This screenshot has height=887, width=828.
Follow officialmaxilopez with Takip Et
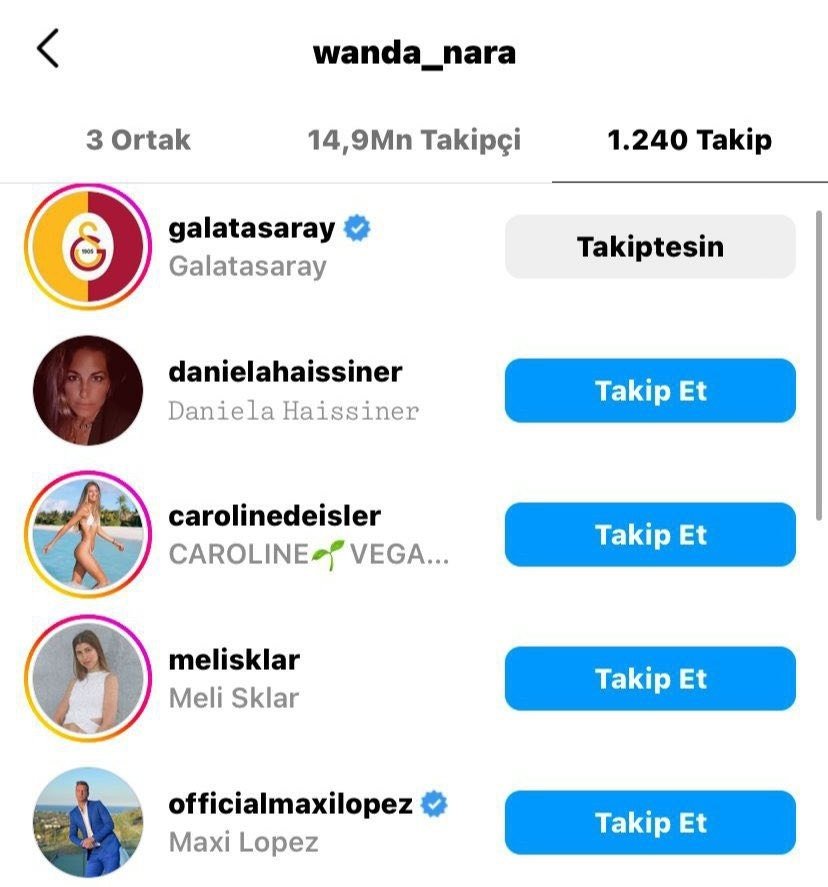(x=650, y=823)
